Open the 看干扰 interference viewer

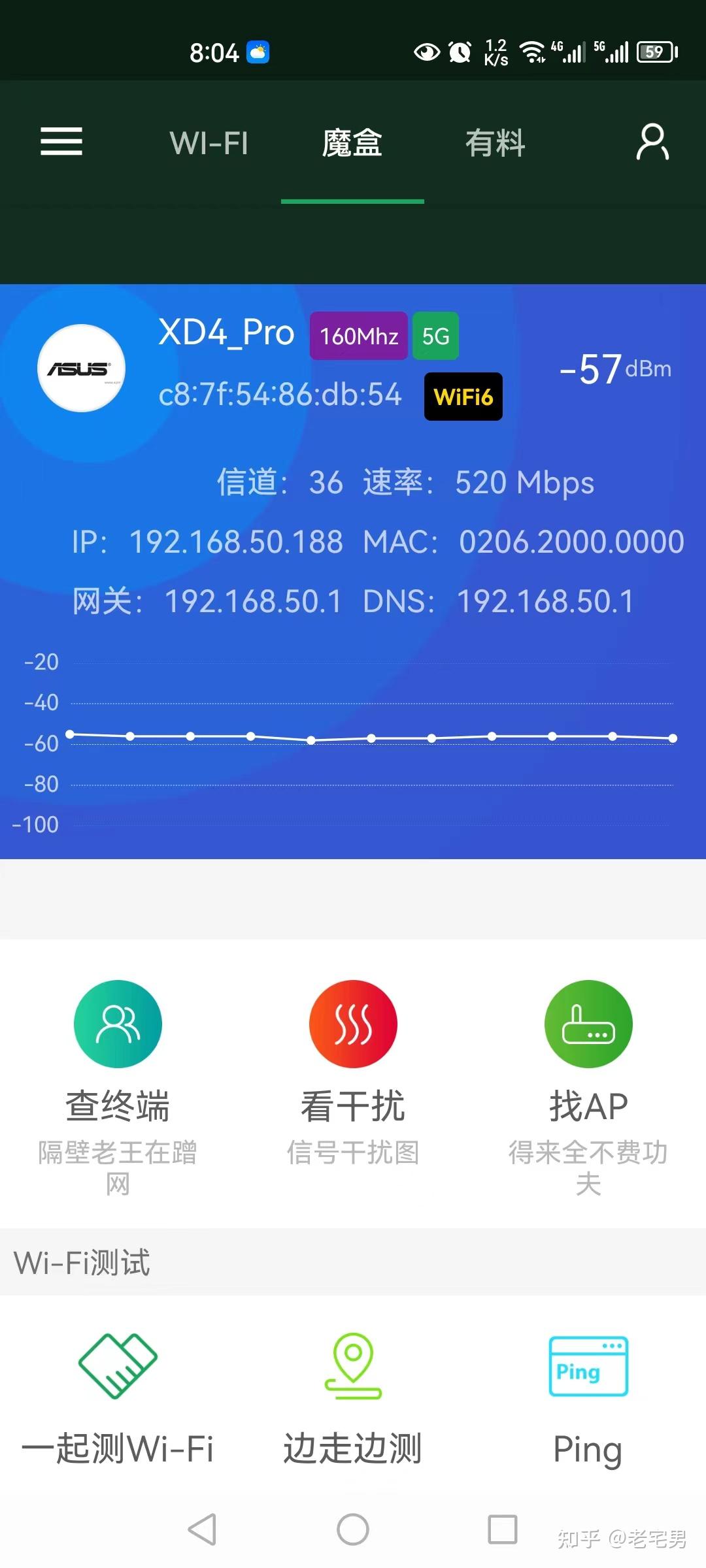[x=353, y=1024]
